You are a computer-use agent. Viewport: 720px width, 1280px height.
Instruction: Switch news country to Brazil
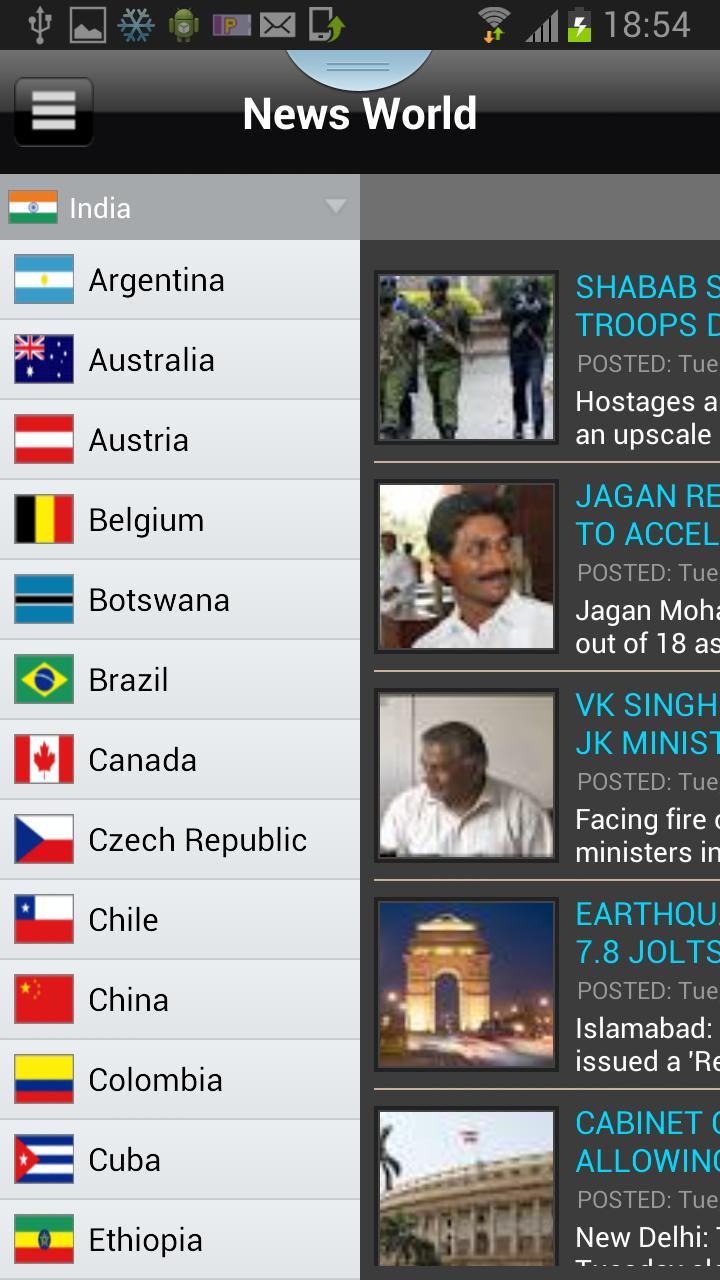180,680
